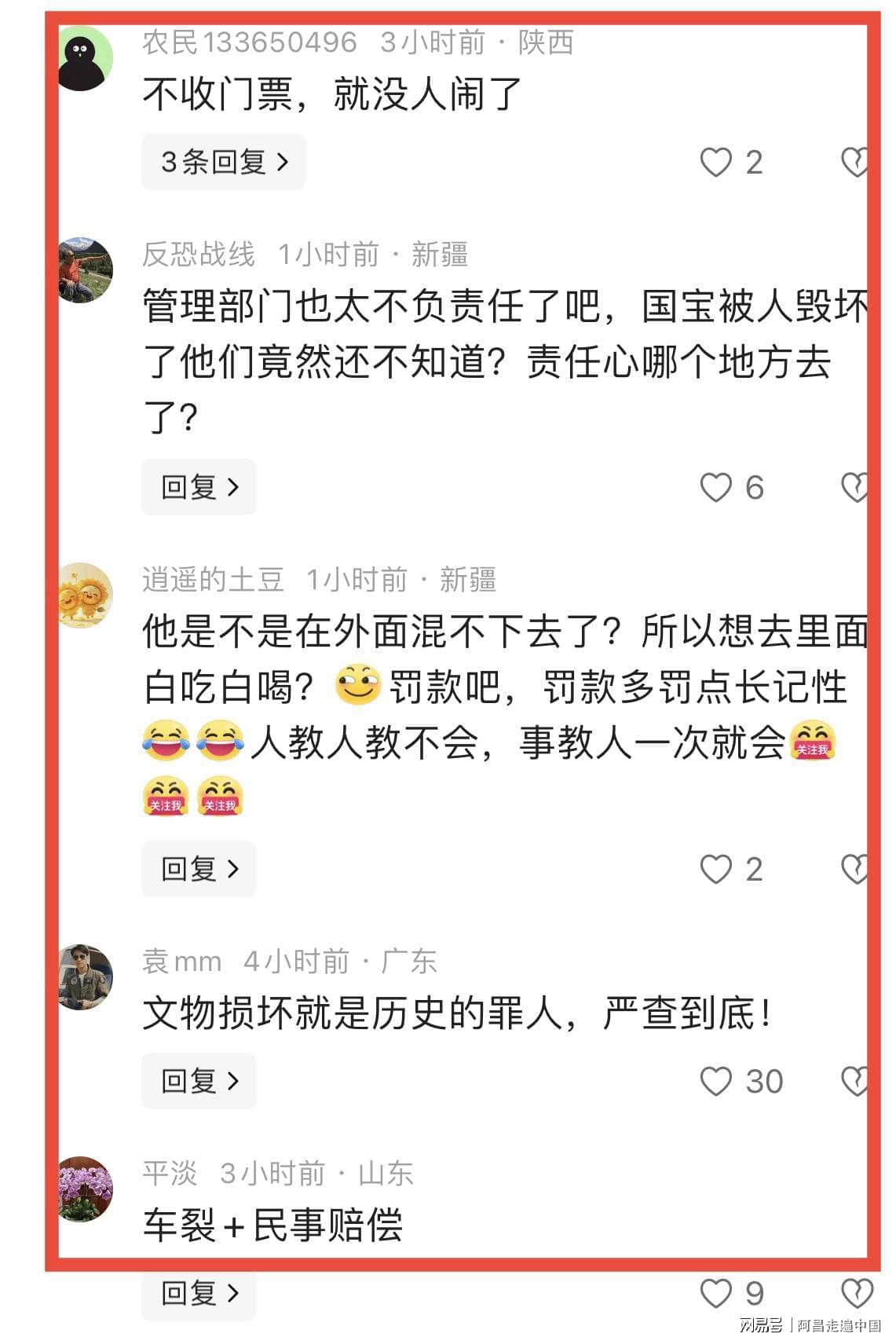Image resolution: width=896 pixels, height=1341 pixels.
Task: Open 农民133650496's profile avatar
Action: tap(86, 59)
